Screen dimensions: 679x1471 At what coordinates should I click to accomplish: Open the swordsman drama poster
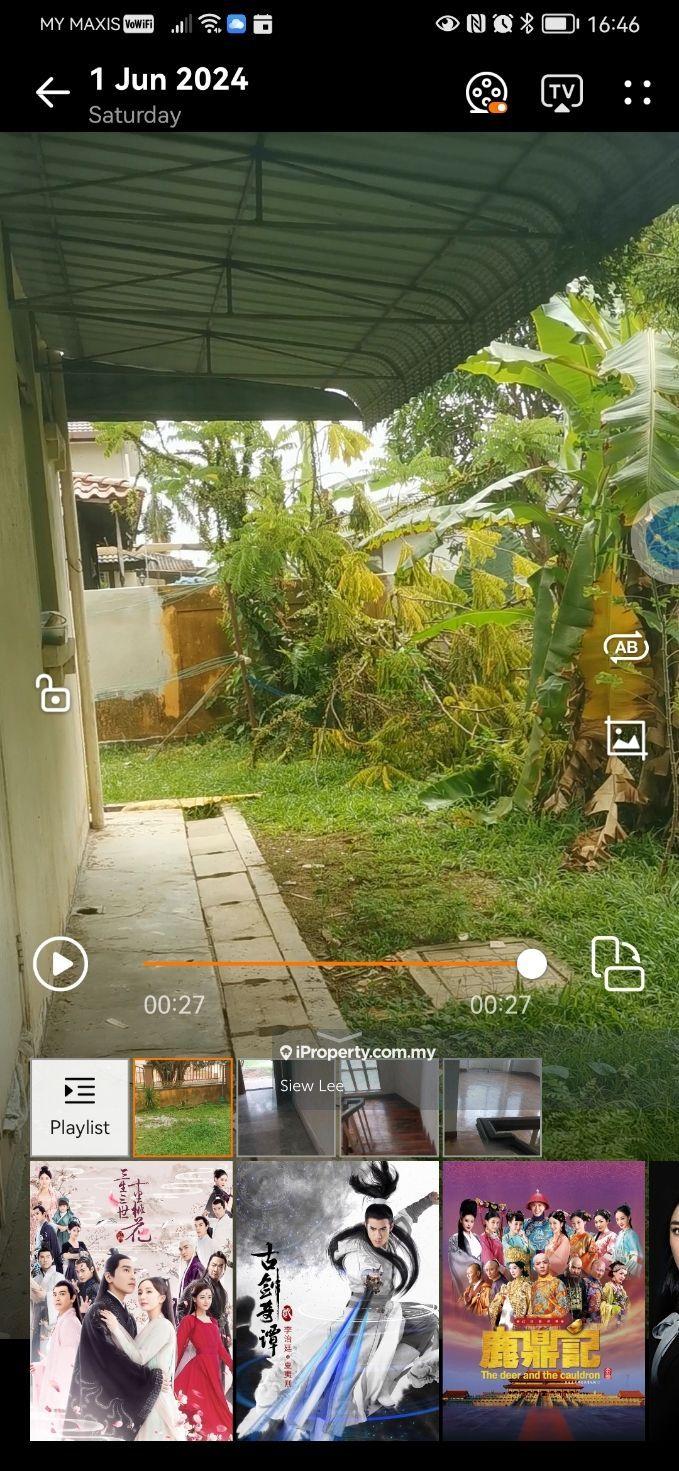(337, 1300)
